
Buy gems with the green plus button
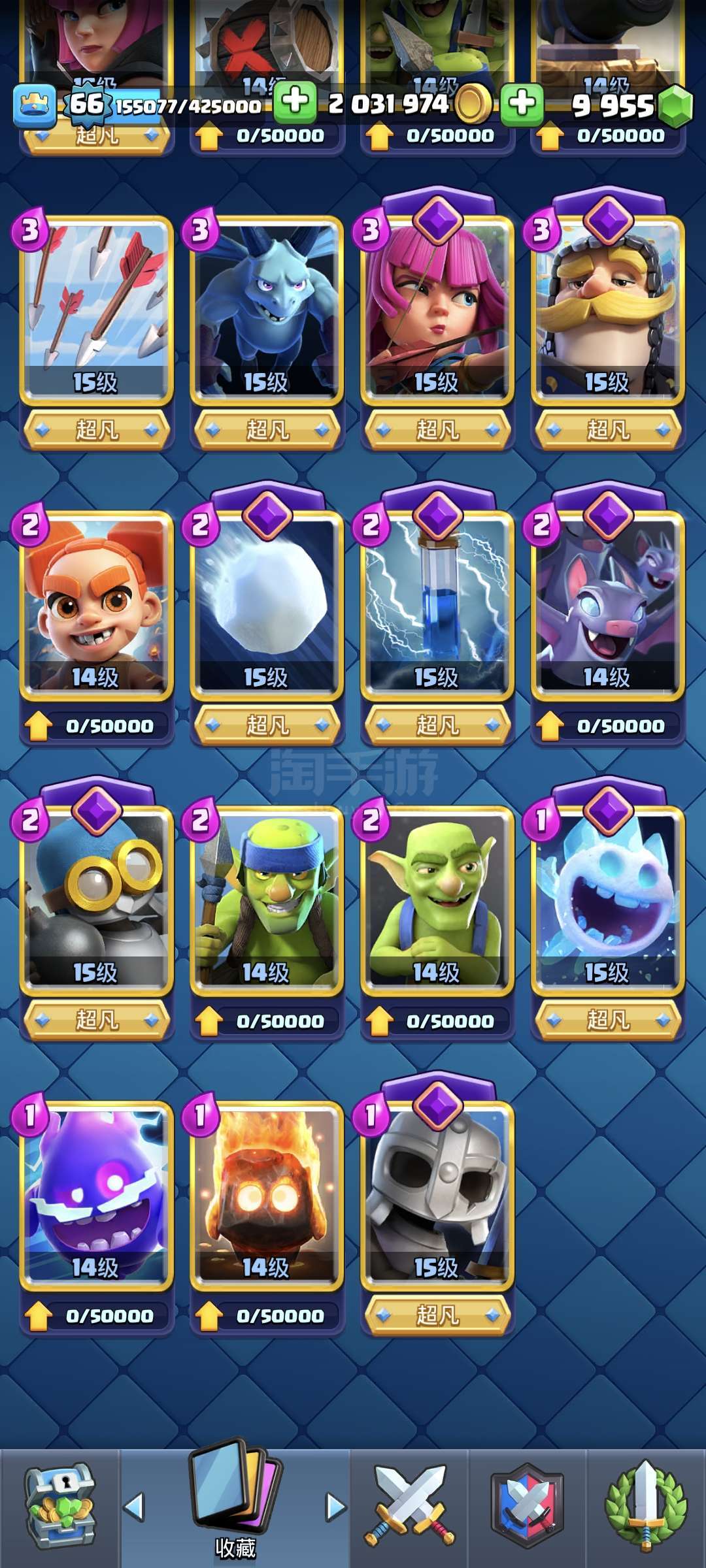pyautogui.click(x=522, y=103)
